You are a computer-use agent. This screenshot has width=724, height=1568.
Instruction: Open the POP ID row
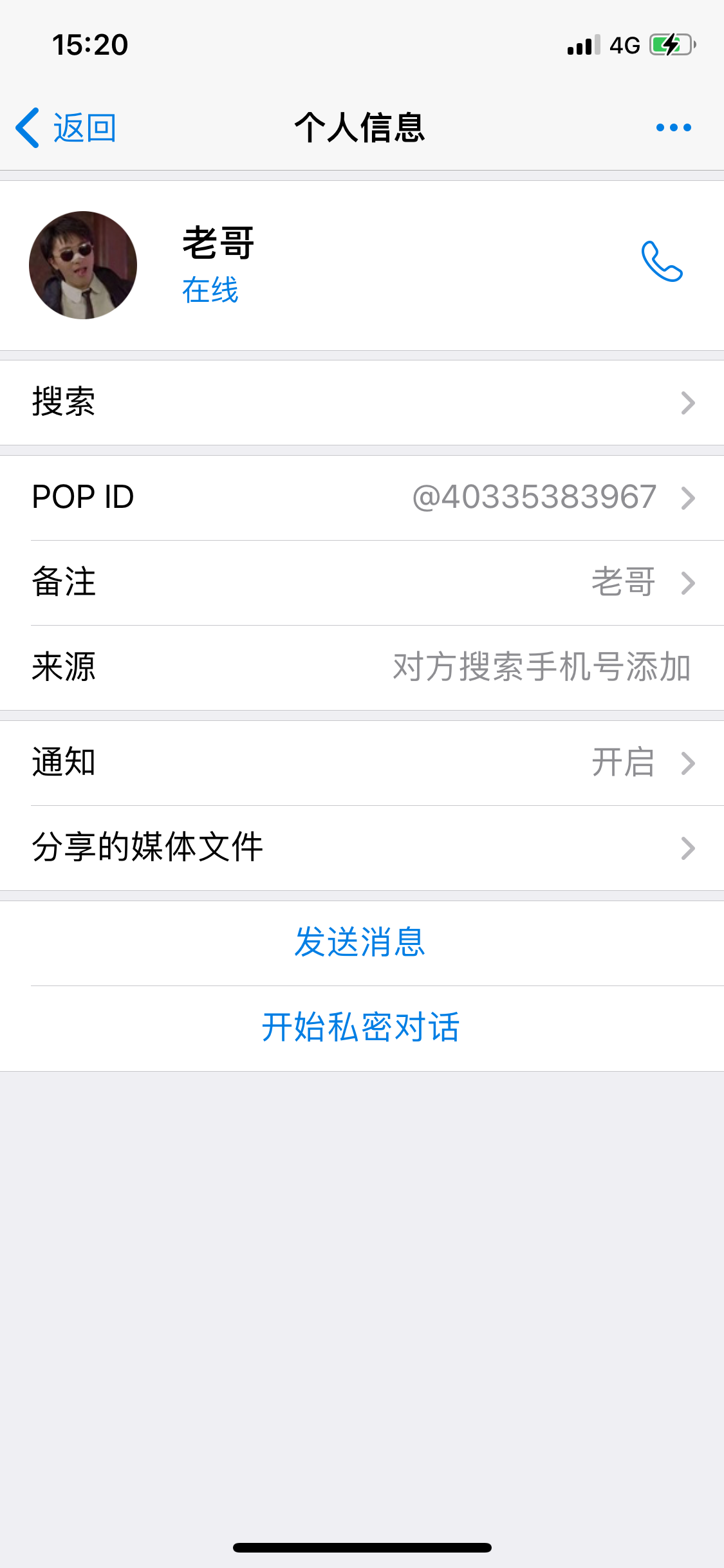click(362, 498)
